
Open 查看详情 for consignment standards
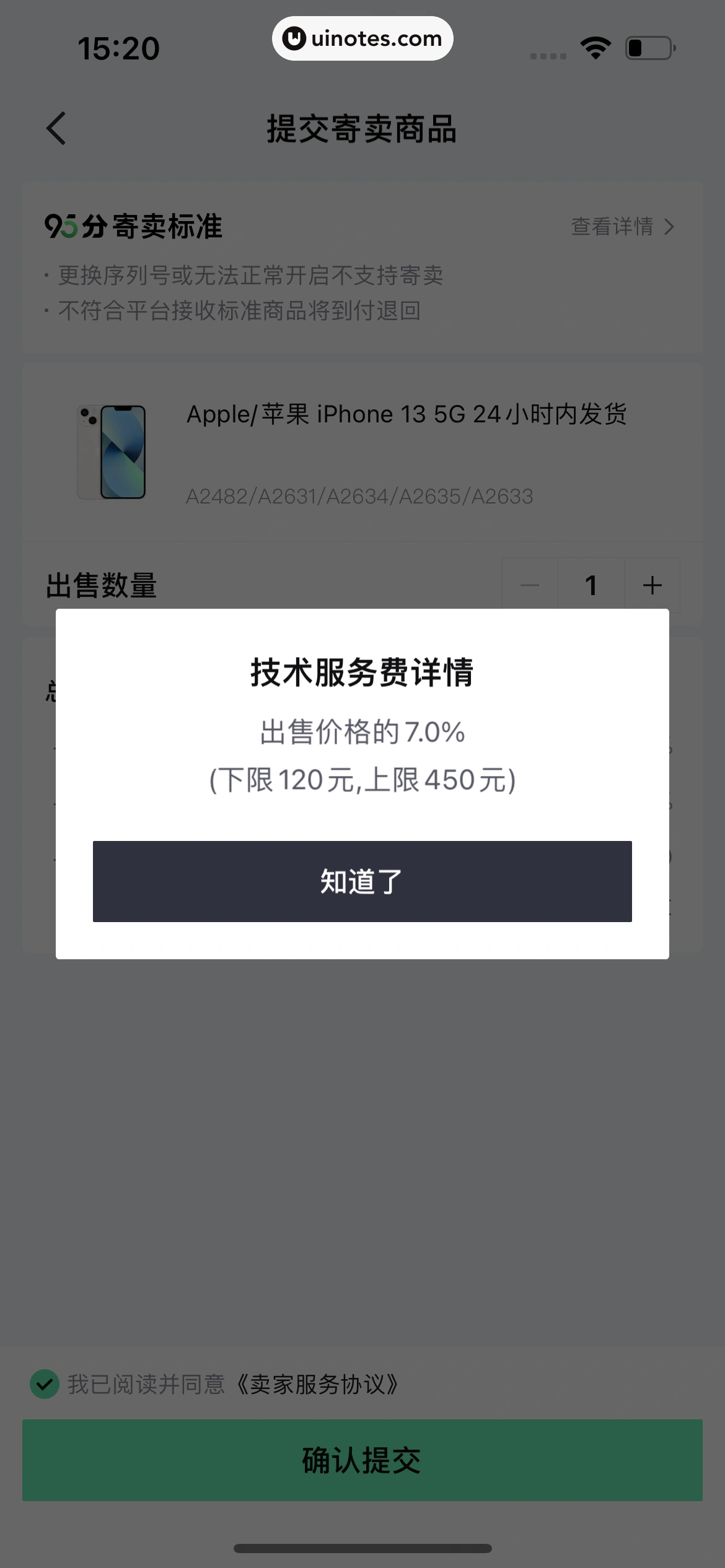pos(622,227)
